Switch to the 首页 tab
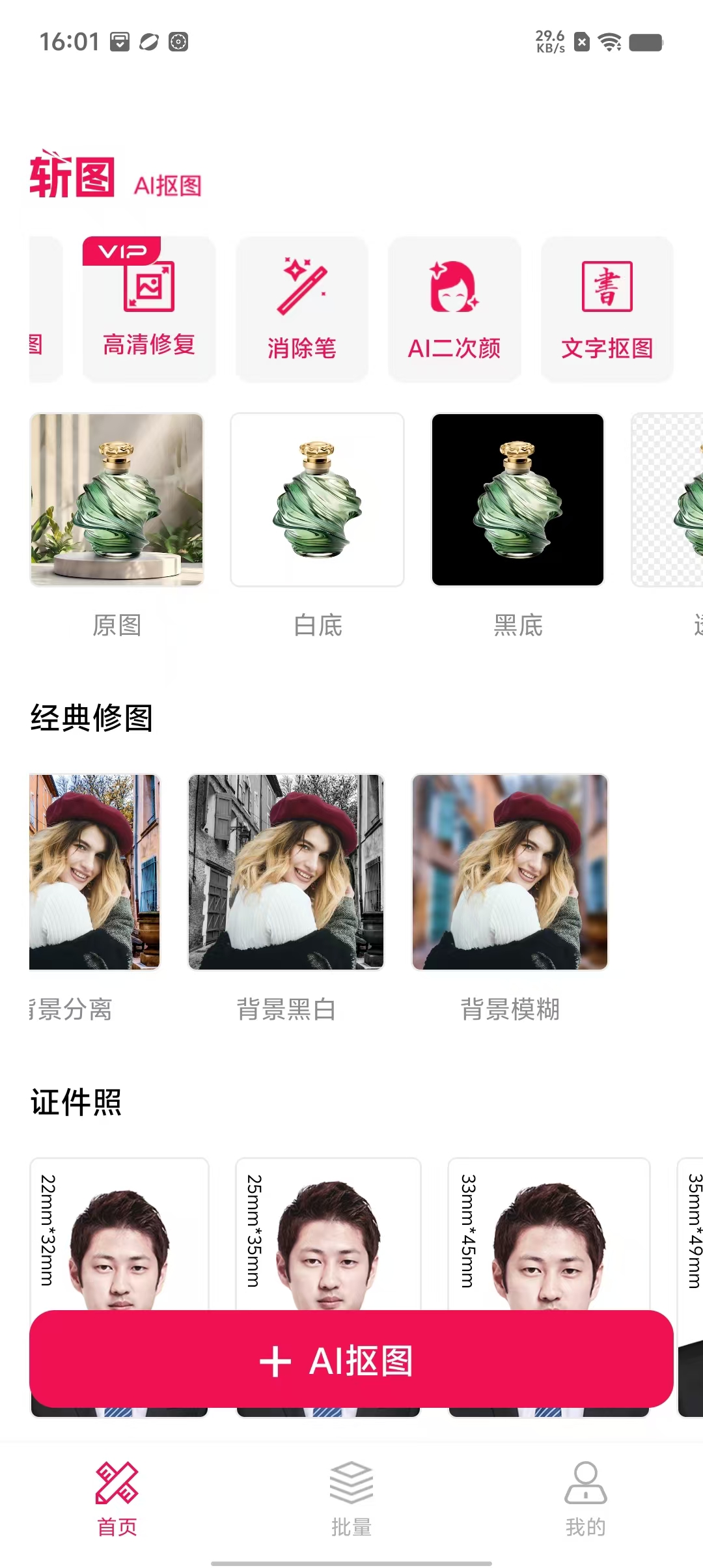Viewport: 703px width, 1568px height. (x=117, y=1498)
